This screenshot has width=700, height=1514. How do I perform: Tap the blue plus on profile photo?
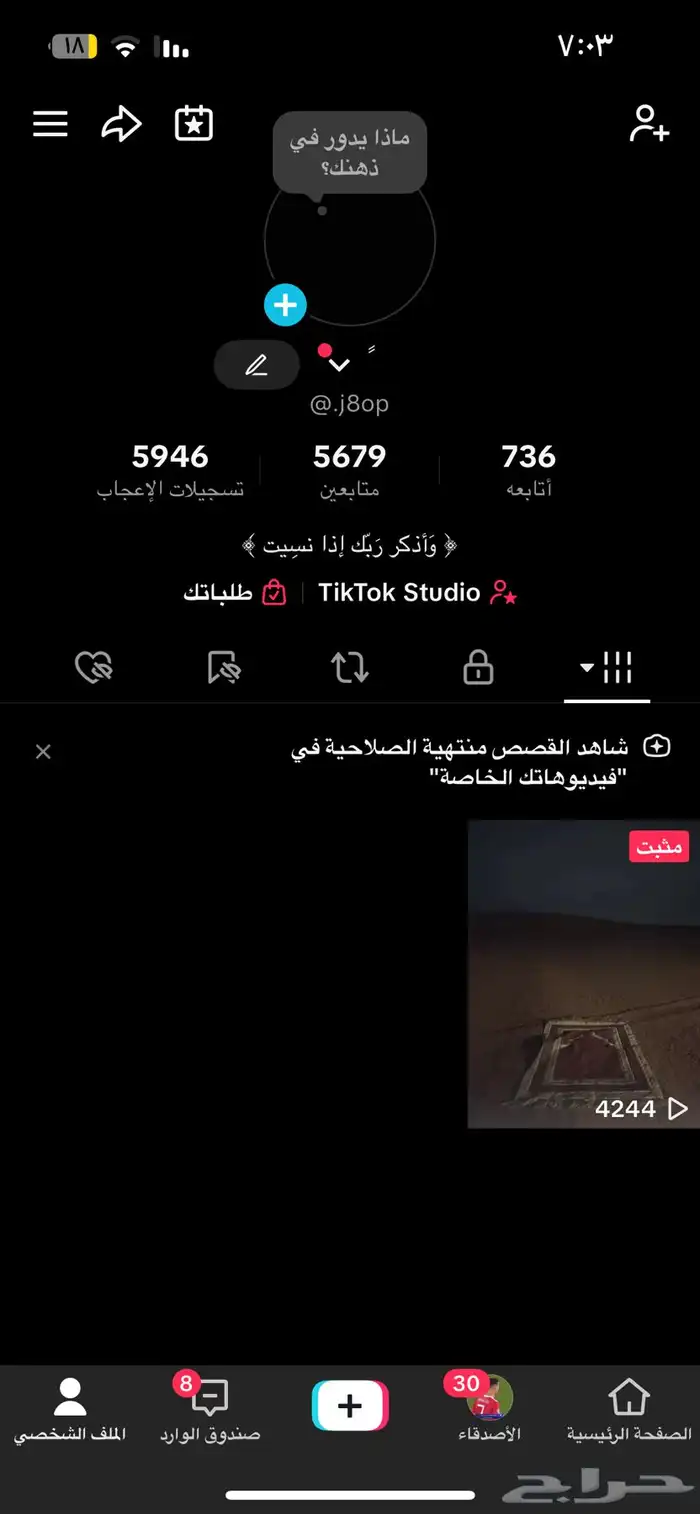[x=285, y=305]
